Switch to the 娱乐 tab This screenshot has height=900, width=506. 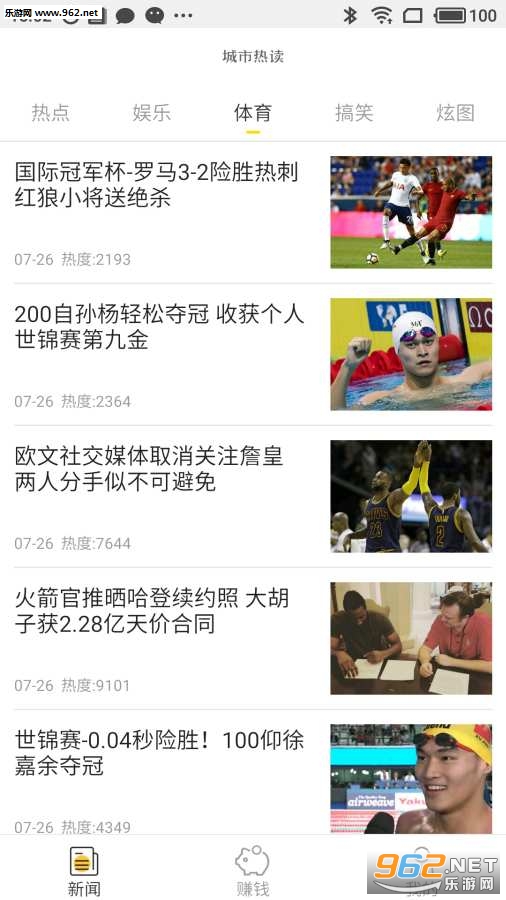click(151, 112)
